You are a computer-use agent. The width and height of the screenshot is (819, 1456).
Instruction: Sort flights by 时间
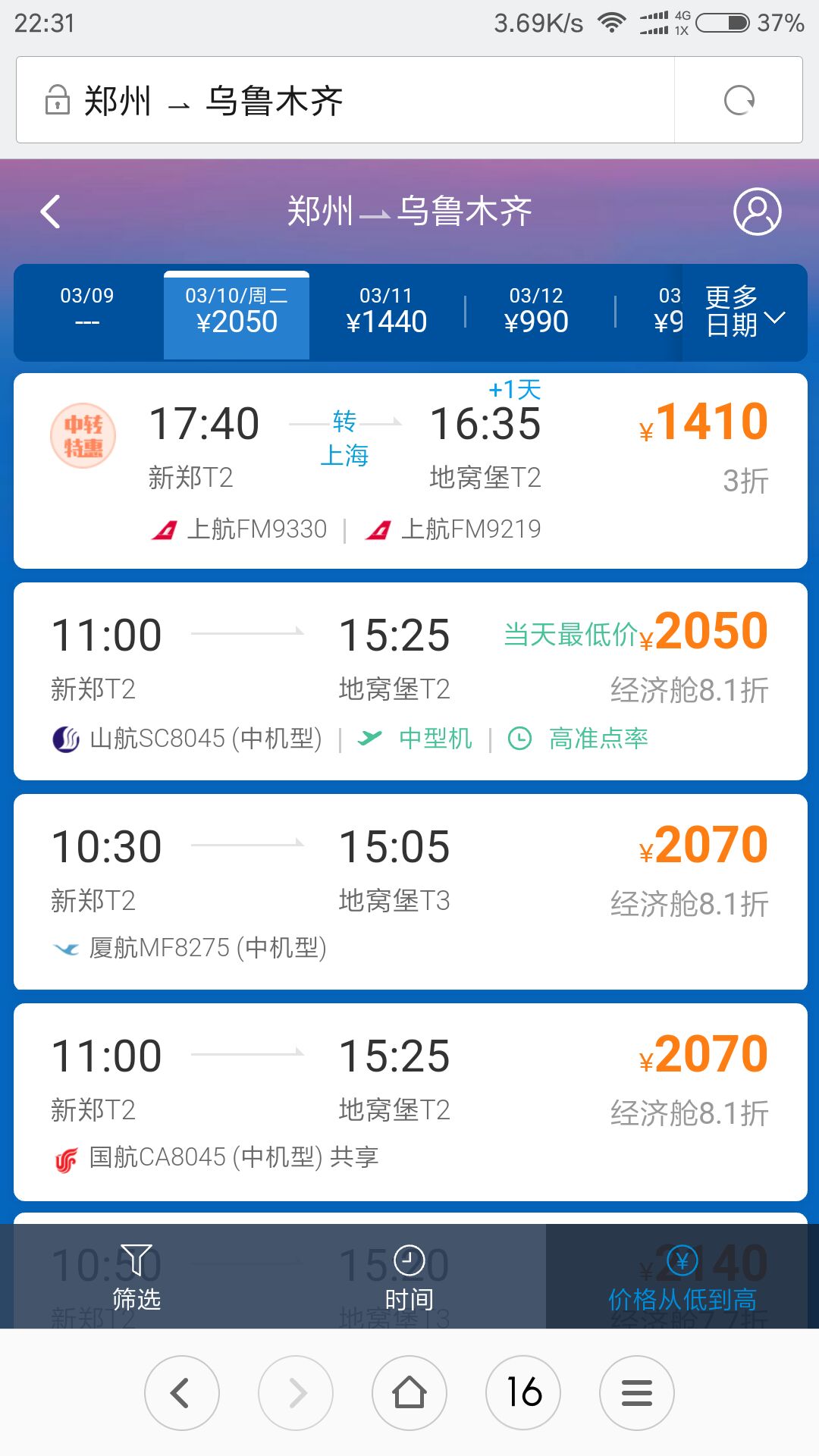click(x=409, y=1278)
